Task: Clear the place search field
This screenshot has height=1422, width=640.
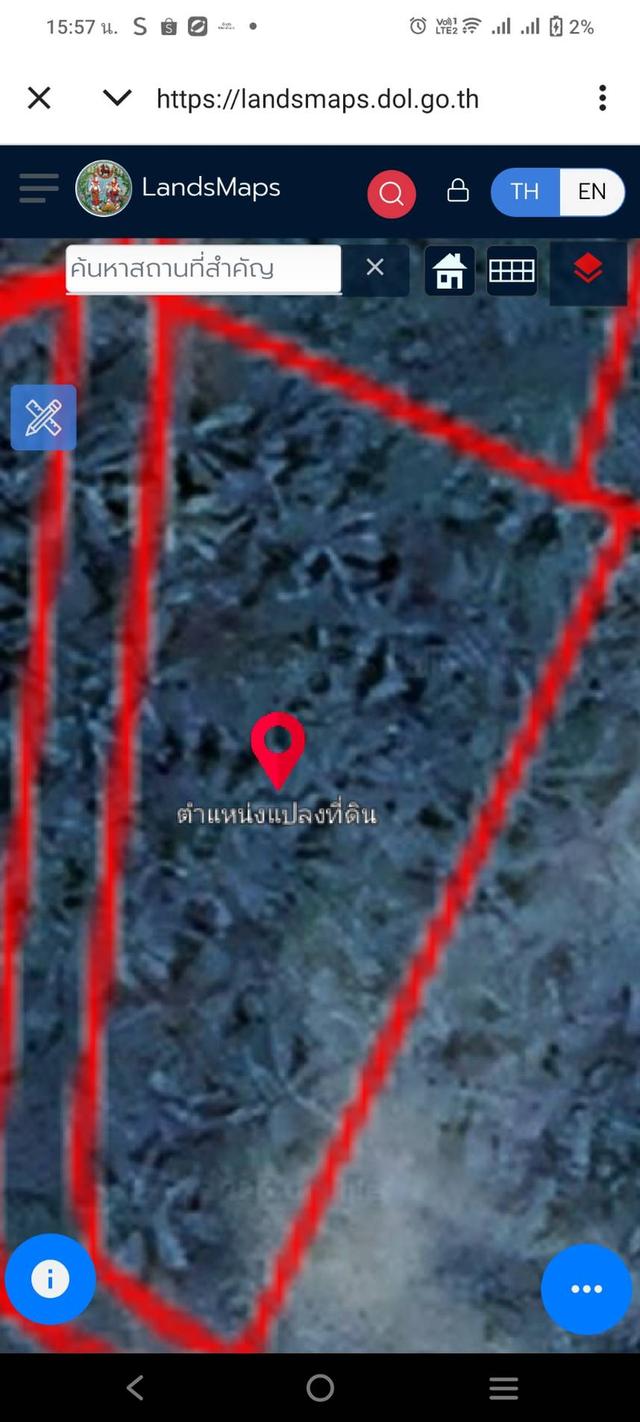Action: point(375,267)
